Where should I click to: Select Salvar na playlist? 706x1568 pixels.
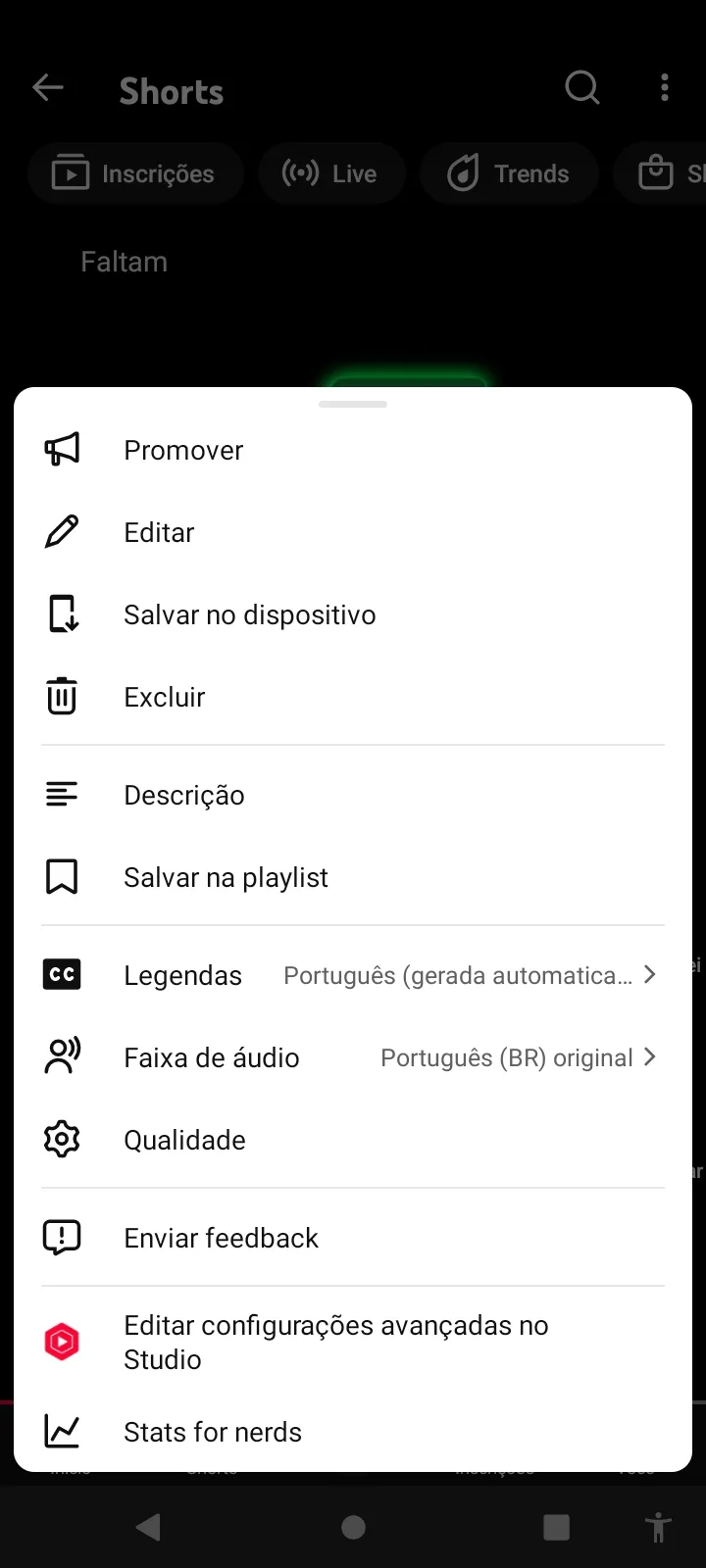click(x=226, y=877)
